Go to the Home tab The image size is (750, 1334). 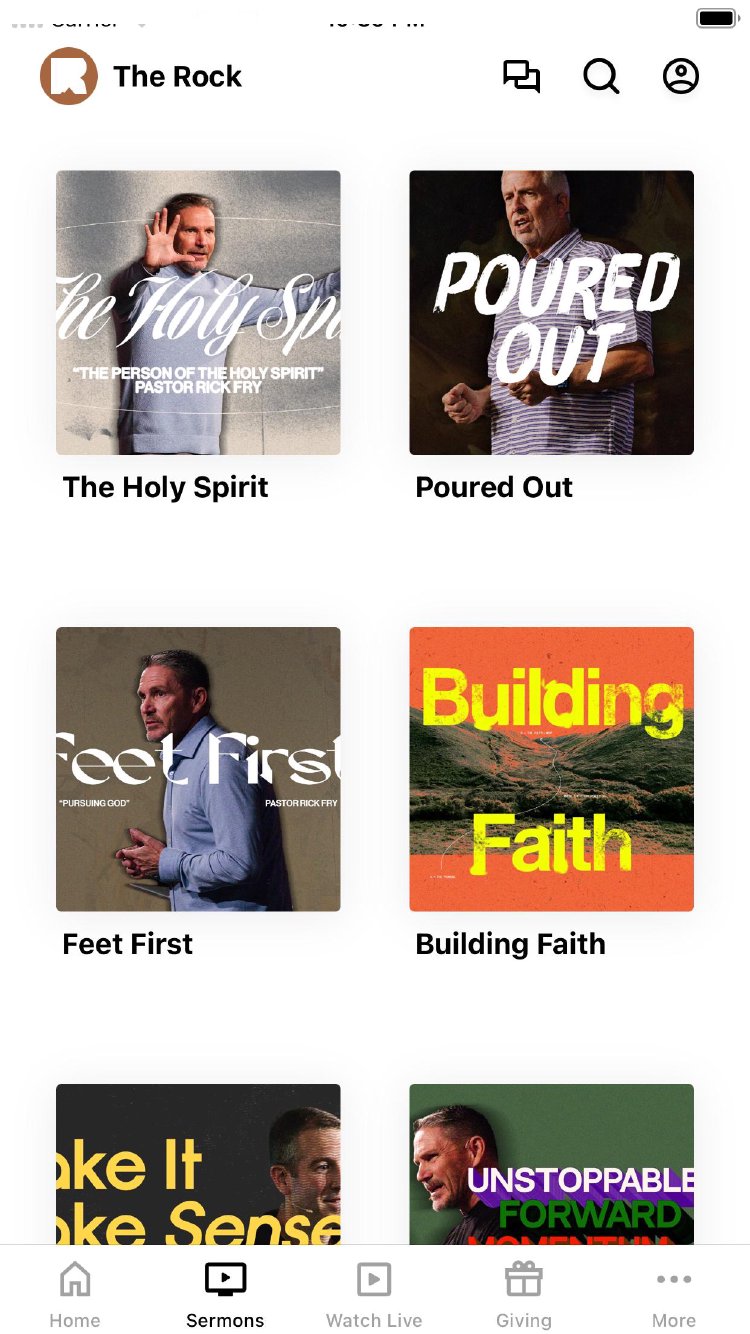click(75, 1293)
